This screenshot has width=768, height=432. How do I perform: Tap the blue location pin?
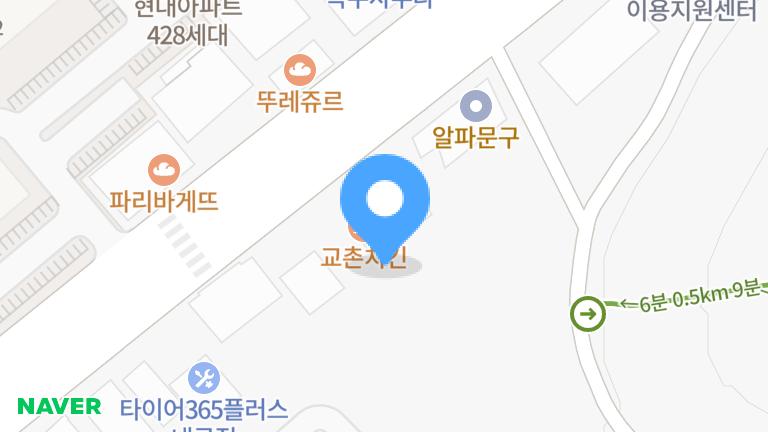tap(385, 202)
